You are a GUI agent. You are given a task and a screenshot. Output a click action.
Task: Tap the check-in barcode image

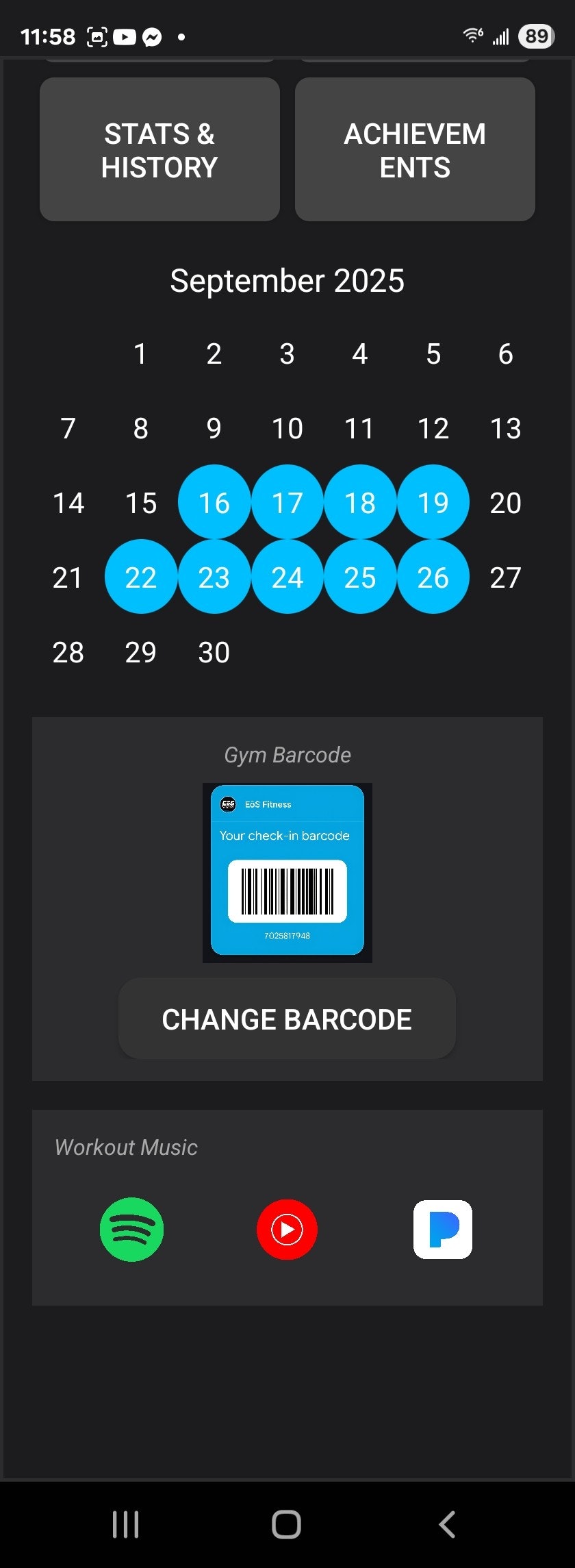click(287, 889)
